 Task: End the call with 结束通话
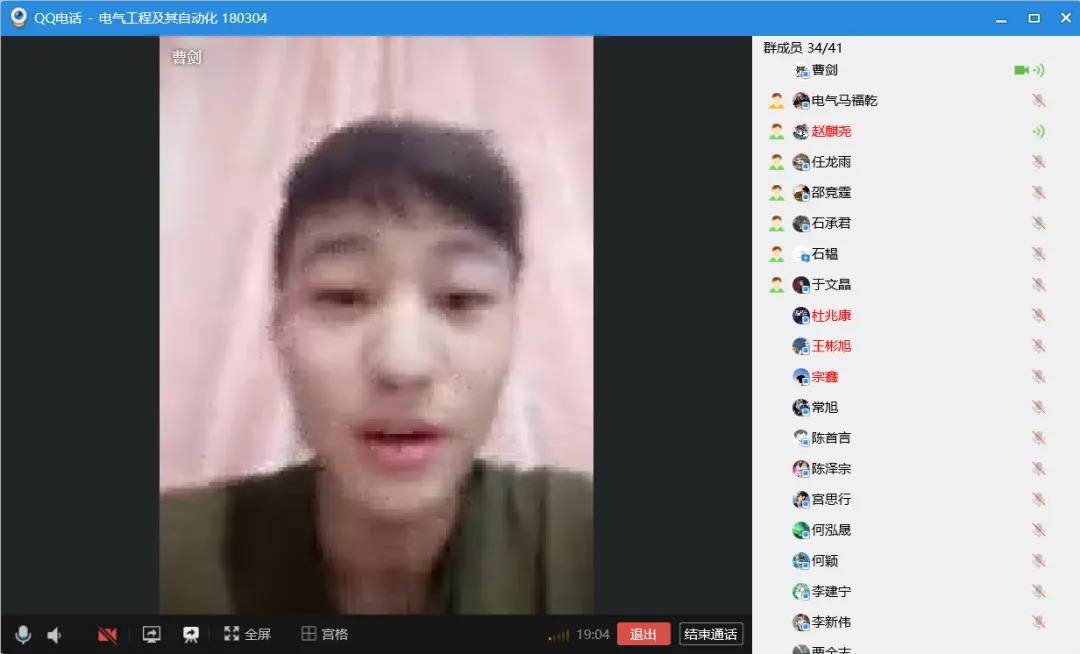(x=710, y=634)
